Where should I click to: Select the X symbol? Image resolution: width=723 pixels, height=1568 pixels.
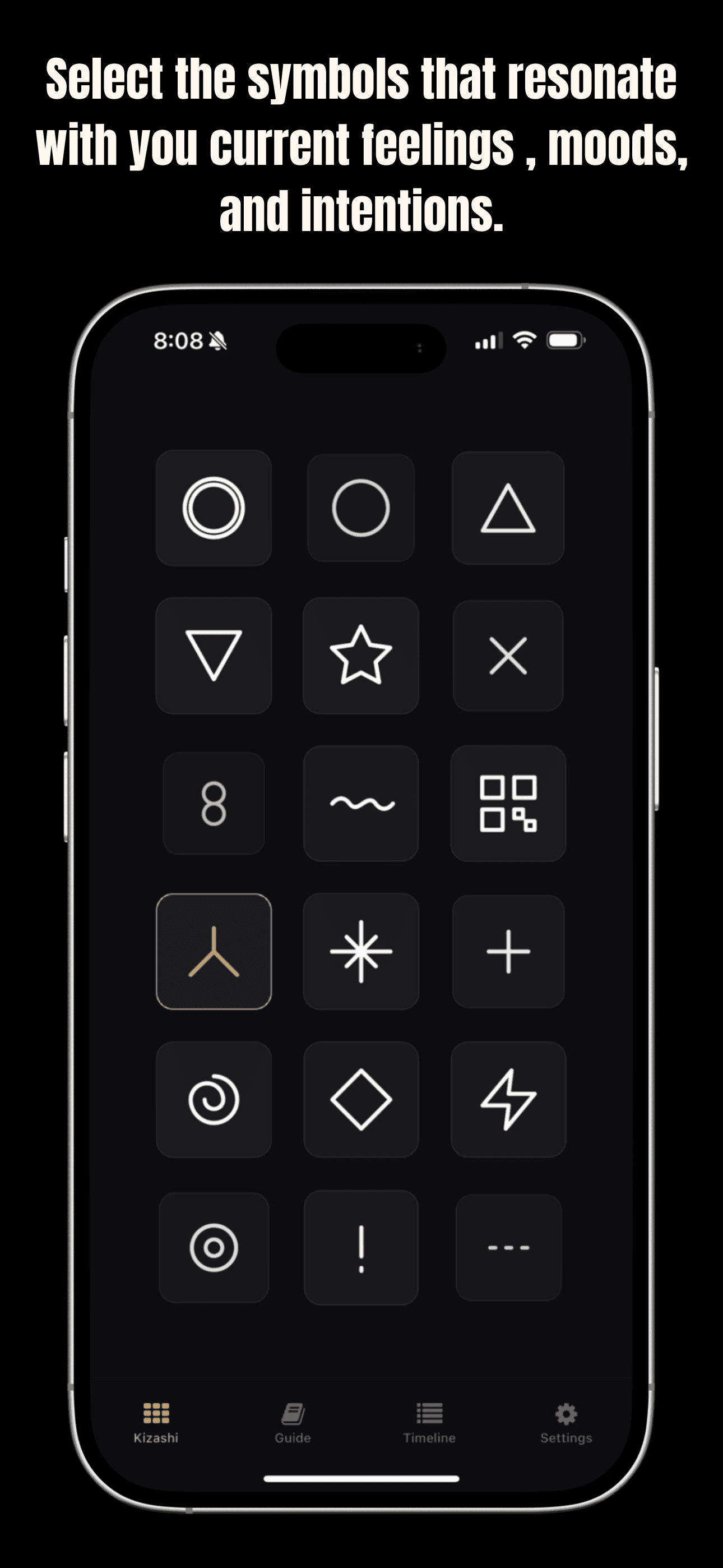point(508,656)
